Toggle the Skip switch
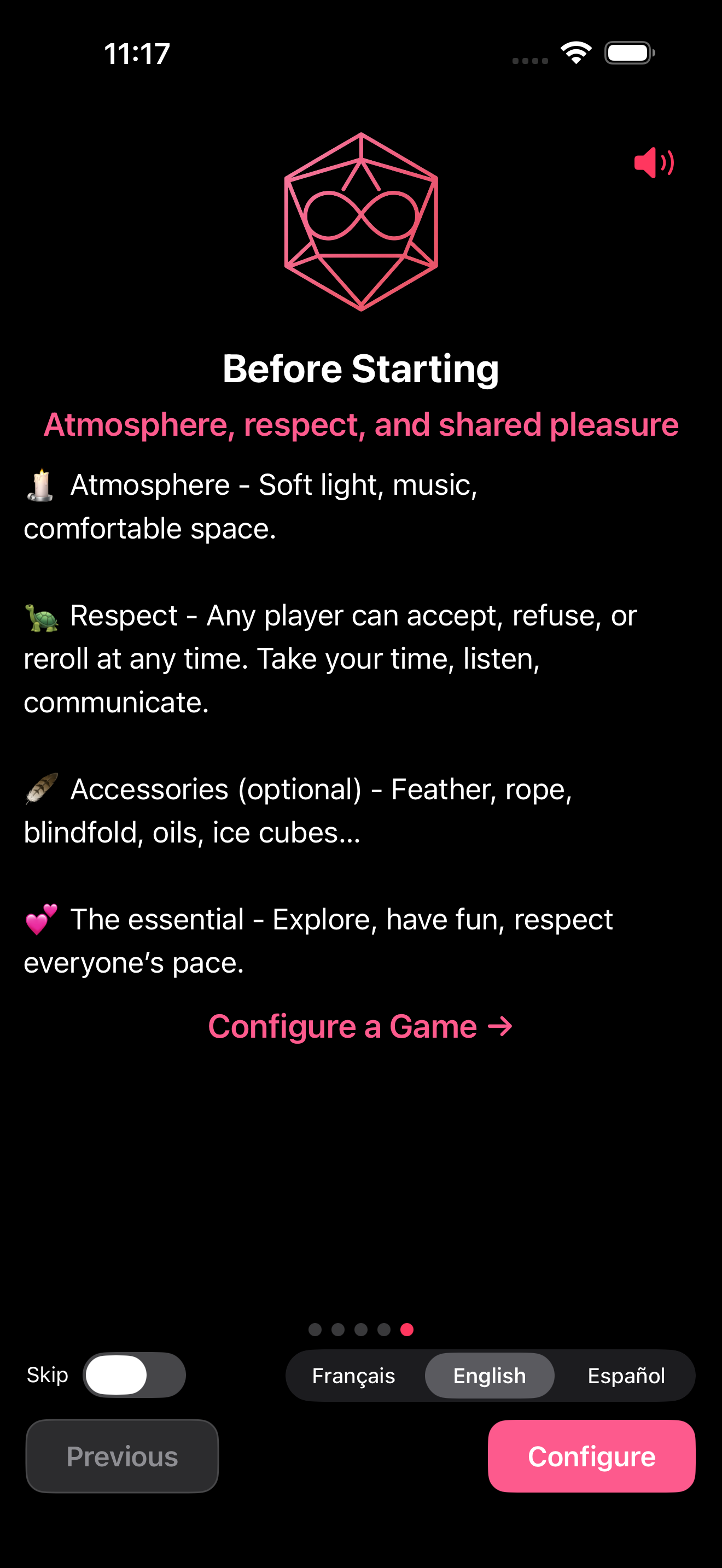This screenshot has height=1568, width=722. (134, 1375)
